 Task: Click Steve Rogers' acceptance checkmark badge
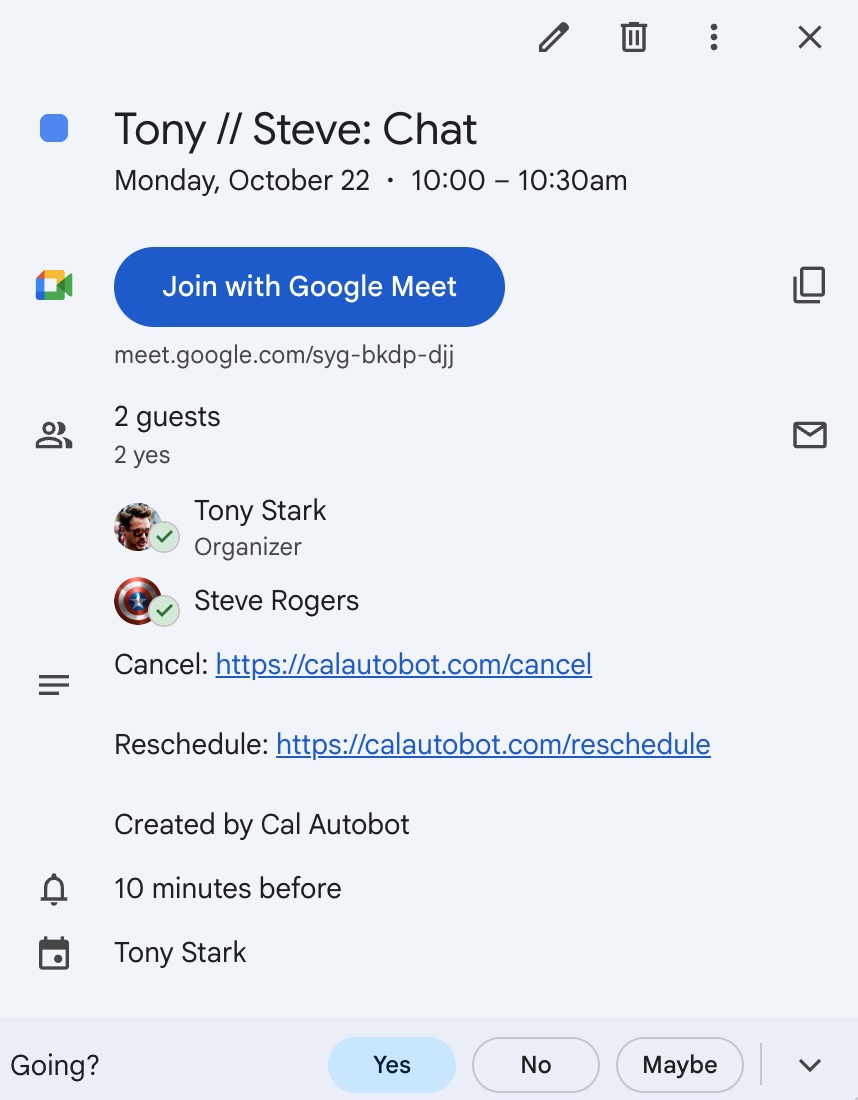coord(167,612)
